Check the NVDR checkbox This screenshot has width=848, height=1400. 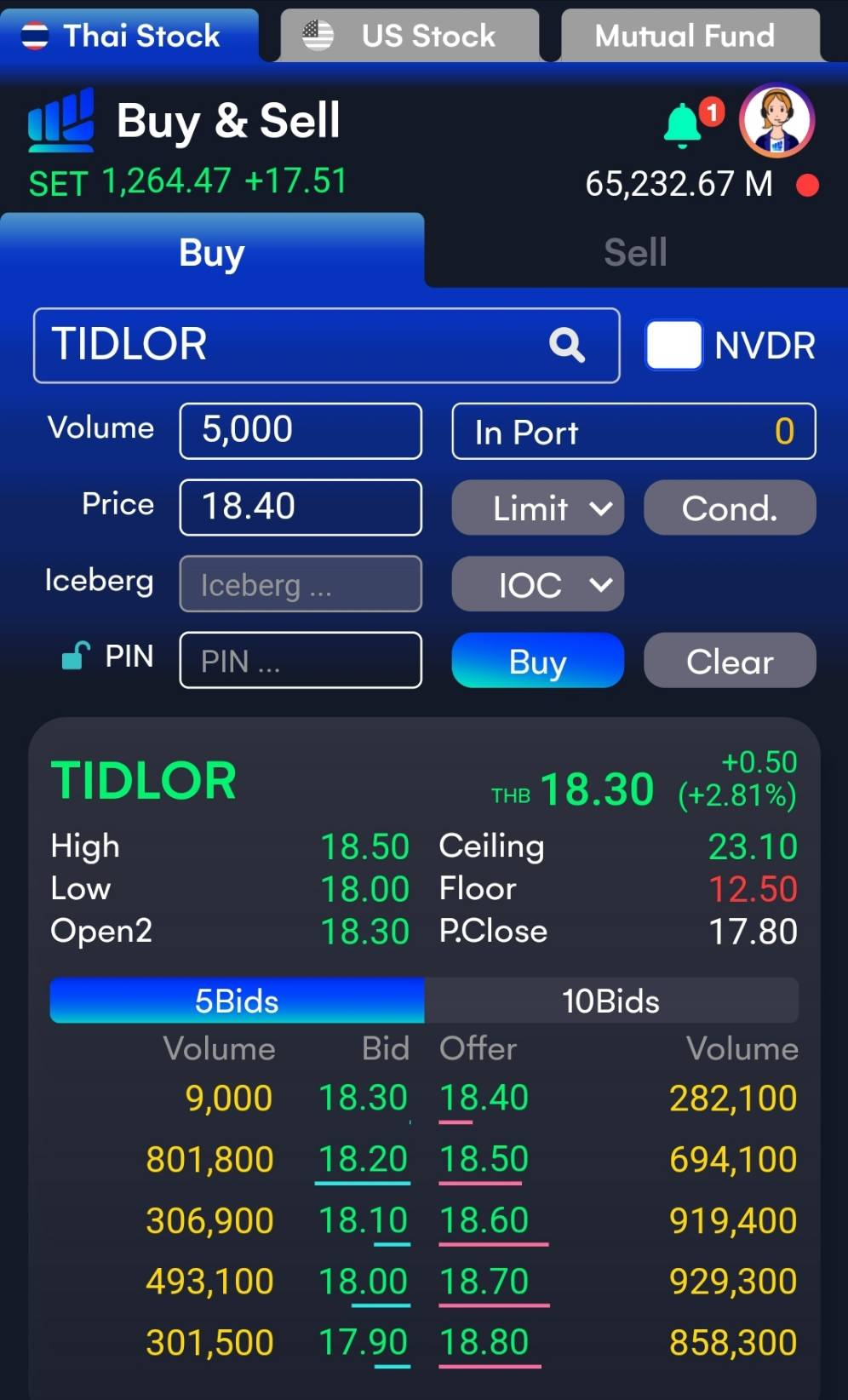click(674, 345)
